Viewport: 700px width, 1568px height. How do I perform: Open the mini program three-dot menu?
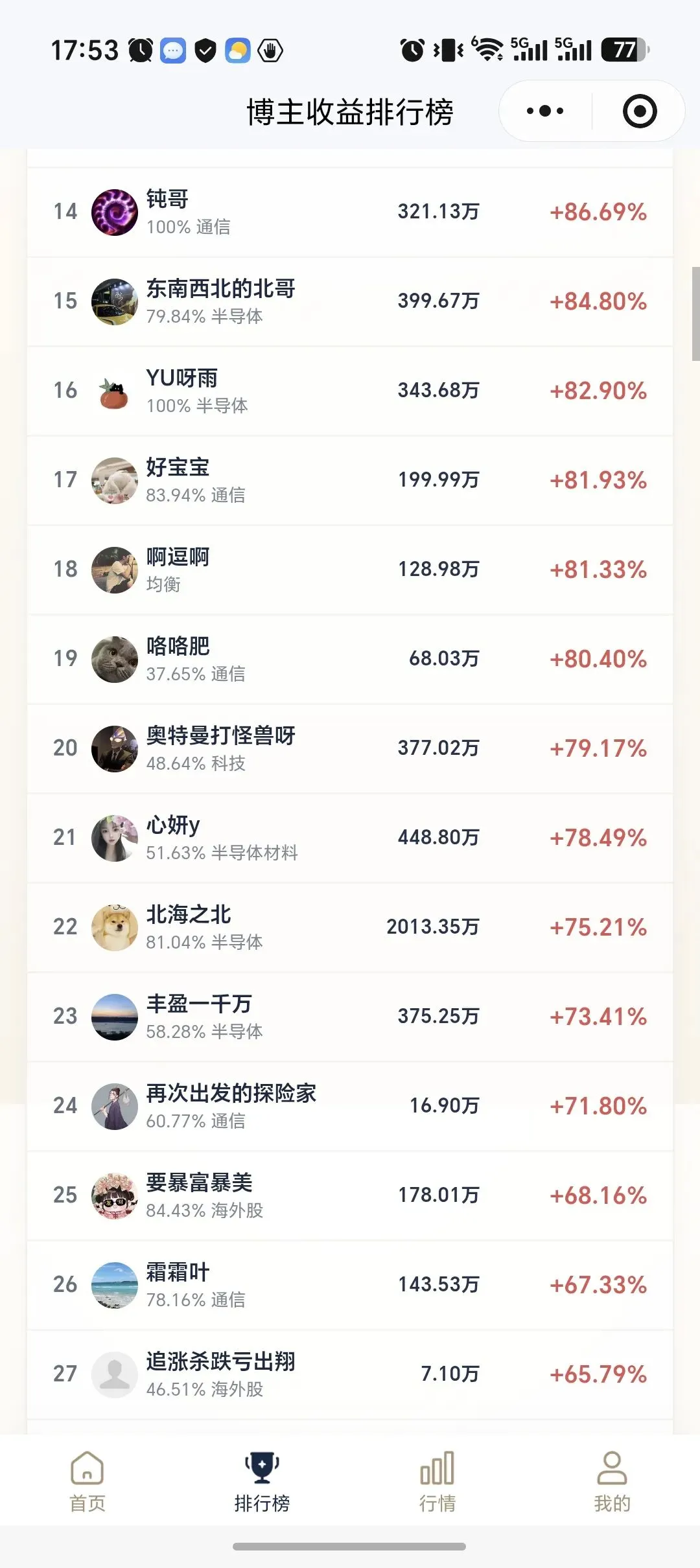pos(545,111)
